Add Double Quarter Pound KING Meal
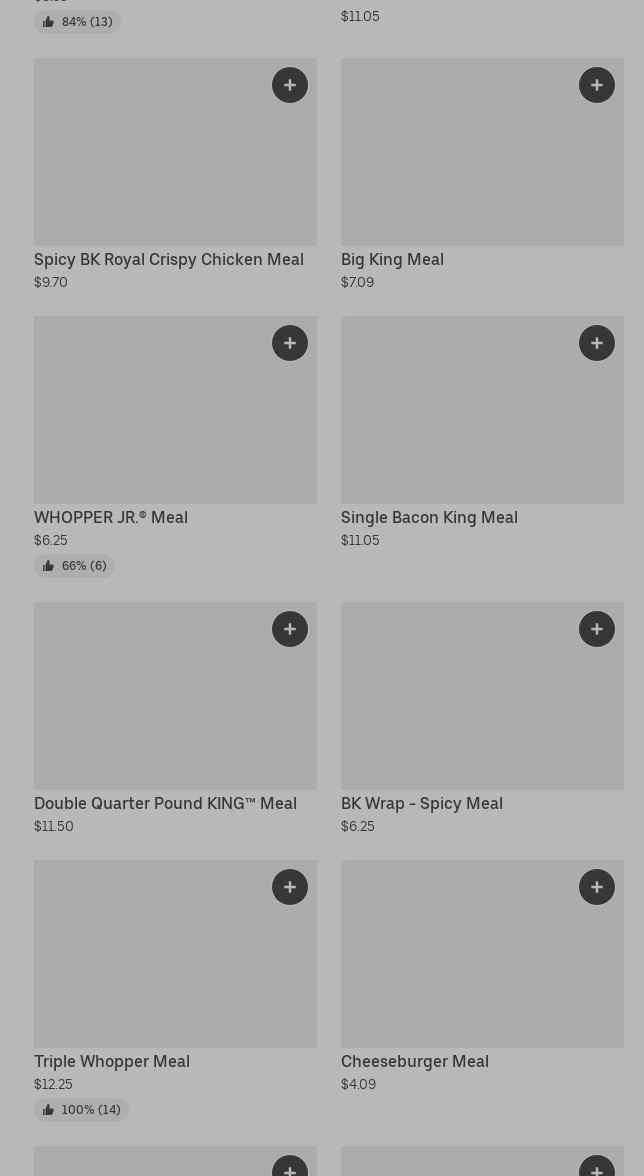The image size is (644, 1176). click(x=290, y=629)
